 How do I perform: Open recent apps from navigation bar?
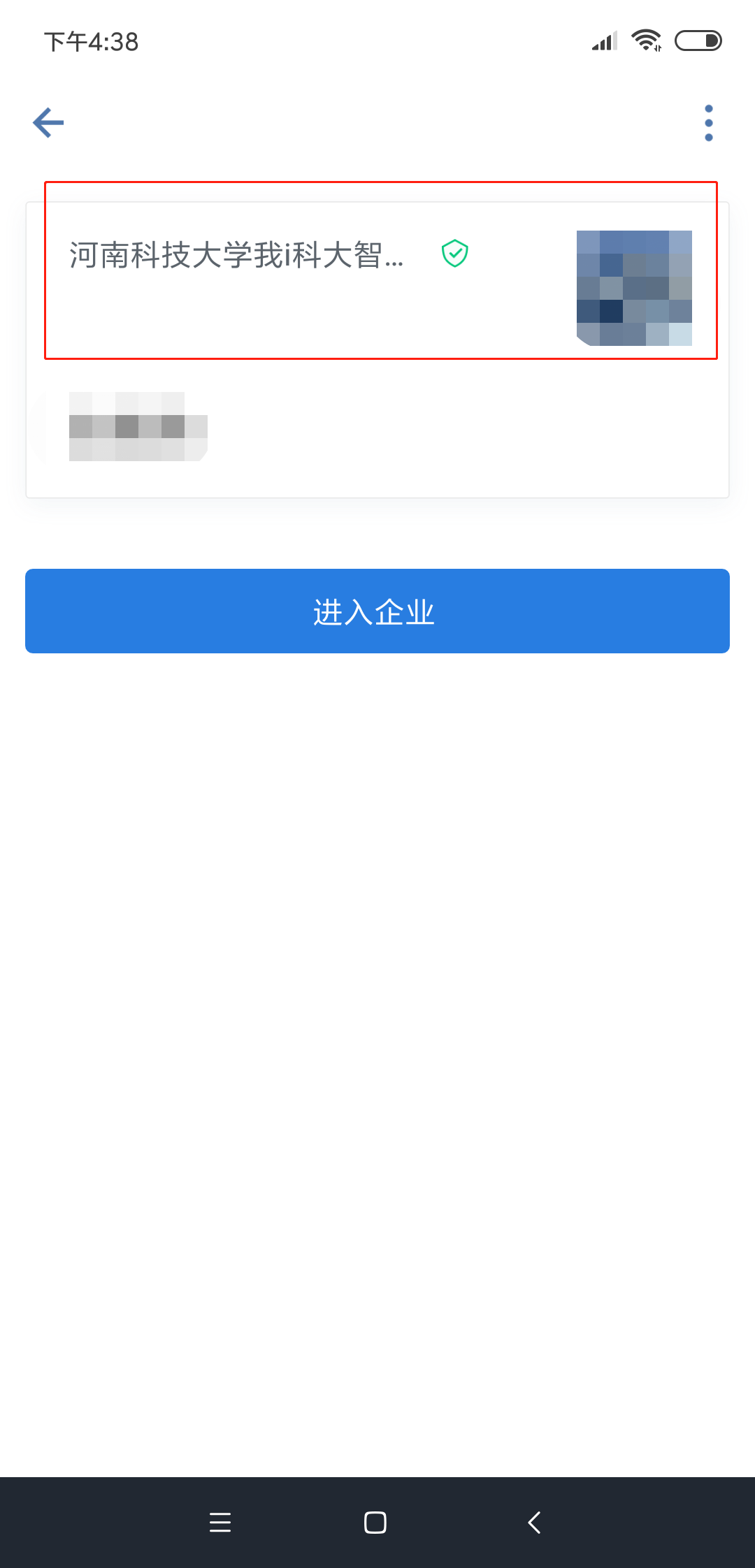point(220,1523)
